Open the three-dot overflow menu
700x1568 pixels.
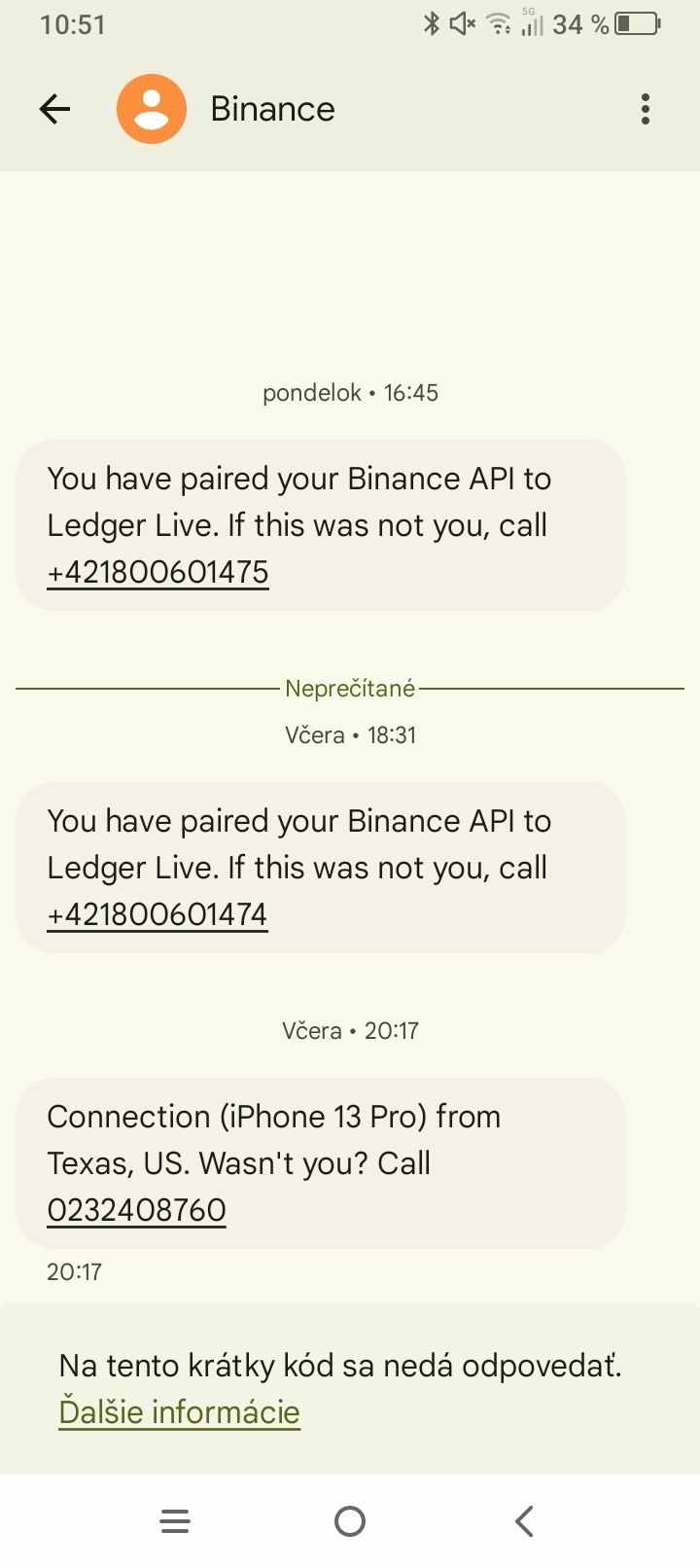(646, 109)
